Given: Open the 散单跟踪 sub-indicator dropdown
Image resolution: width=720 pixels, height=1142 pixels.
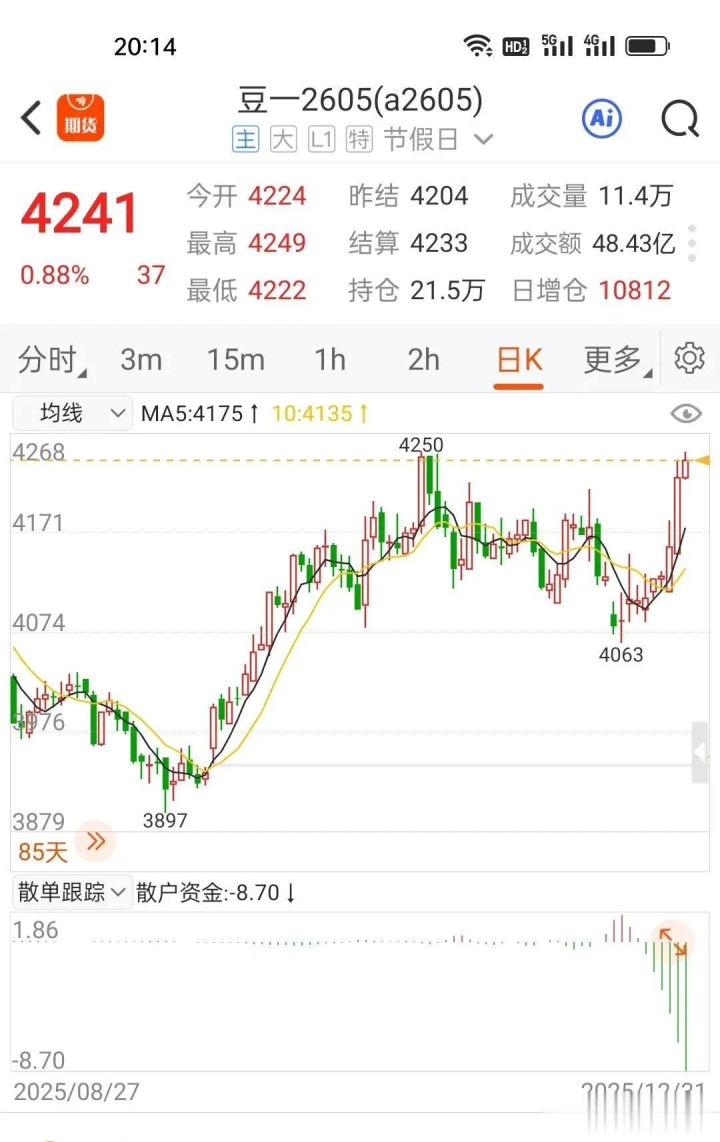Looking at the screenshot, I should (x=71, y=892).
